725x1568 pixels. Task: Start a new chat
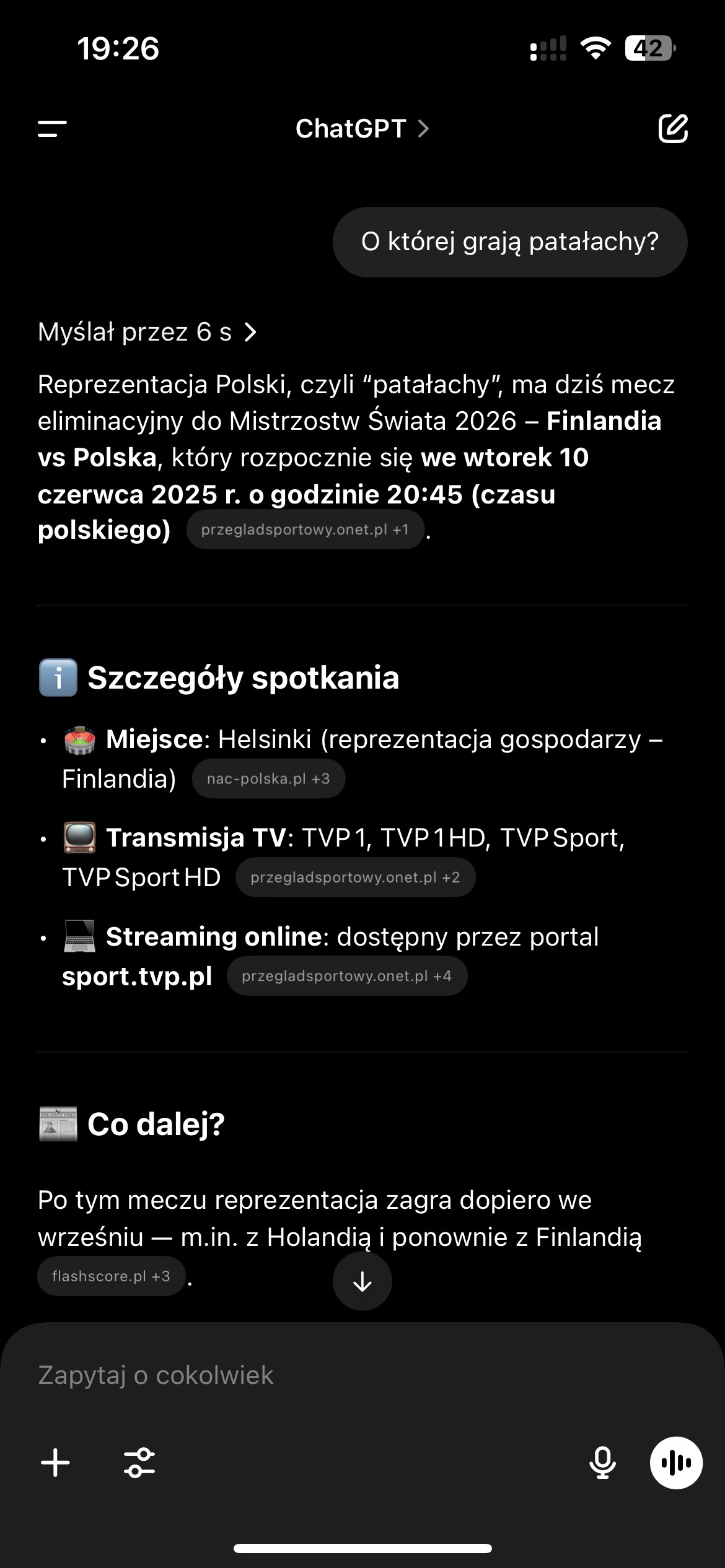click(672, 129)
